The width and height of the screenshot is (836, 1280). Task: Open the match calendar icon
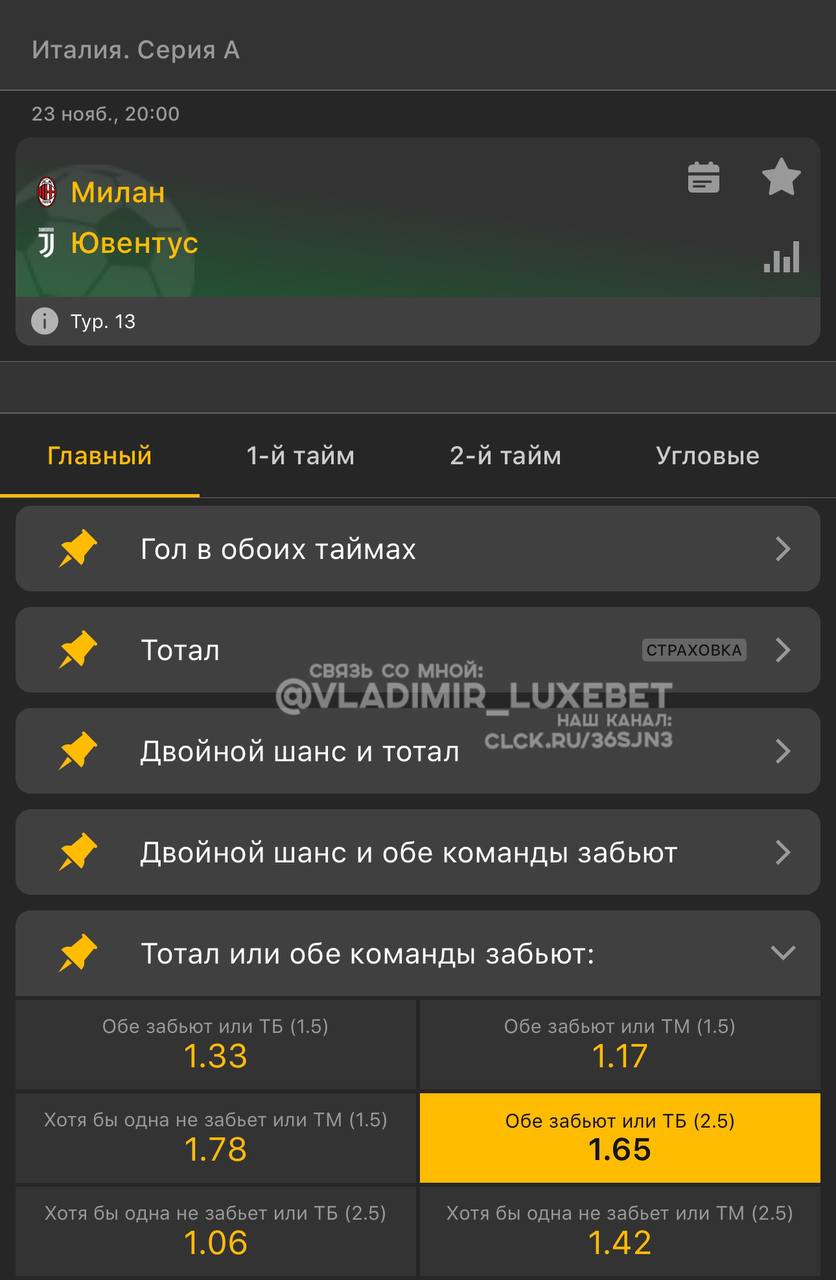pyautogui.click(x=704, y=178)
